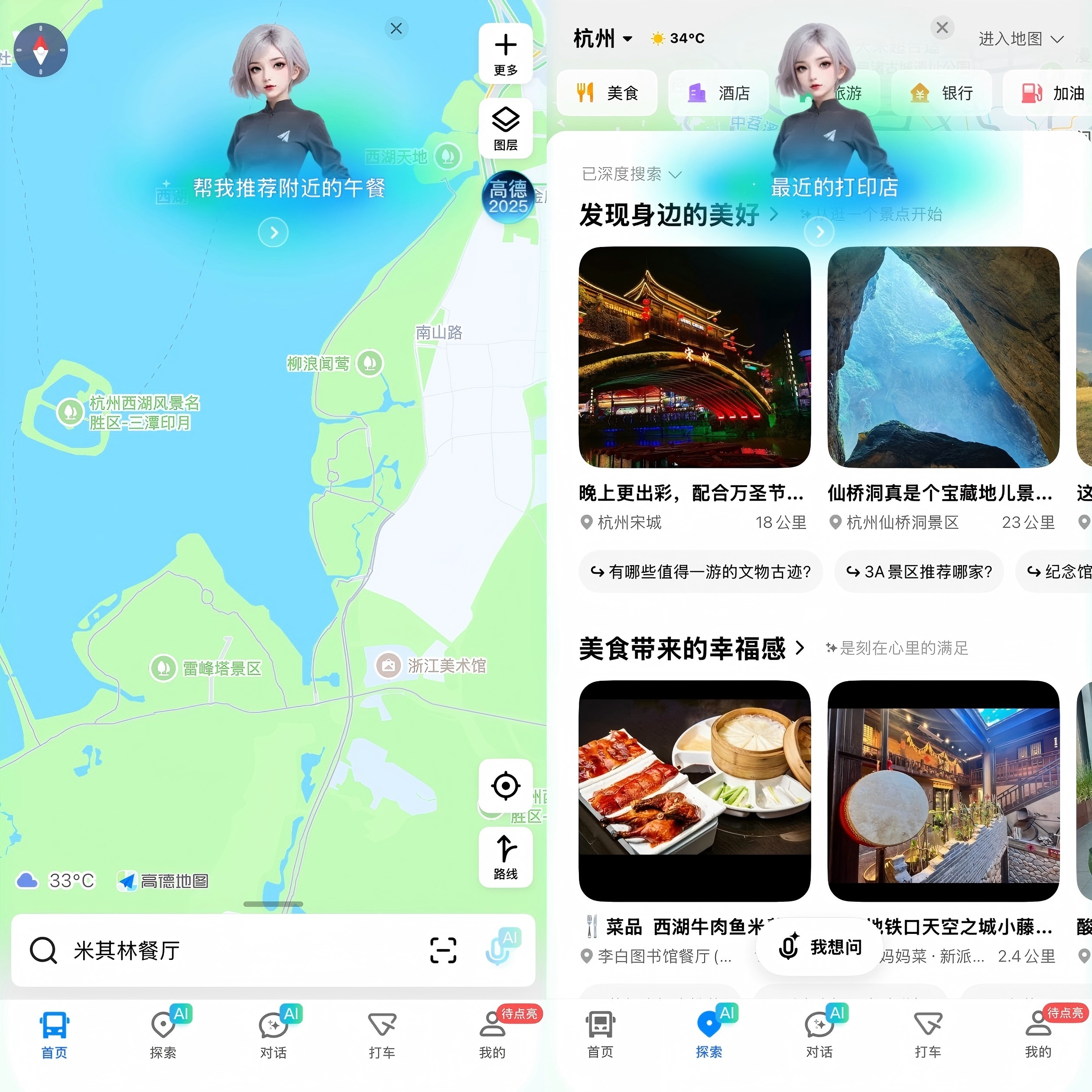Open the 路线 route planner button
The image size is (1092, 1092).
click(505, 857)
